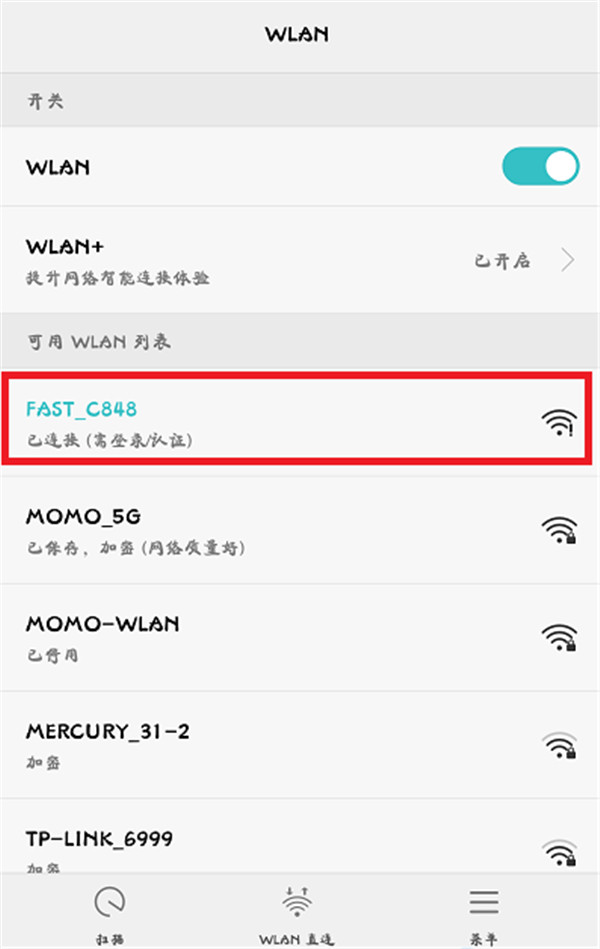Open the bottom menu button
Screen dimensions: 600x949
(x=484, y=912)
